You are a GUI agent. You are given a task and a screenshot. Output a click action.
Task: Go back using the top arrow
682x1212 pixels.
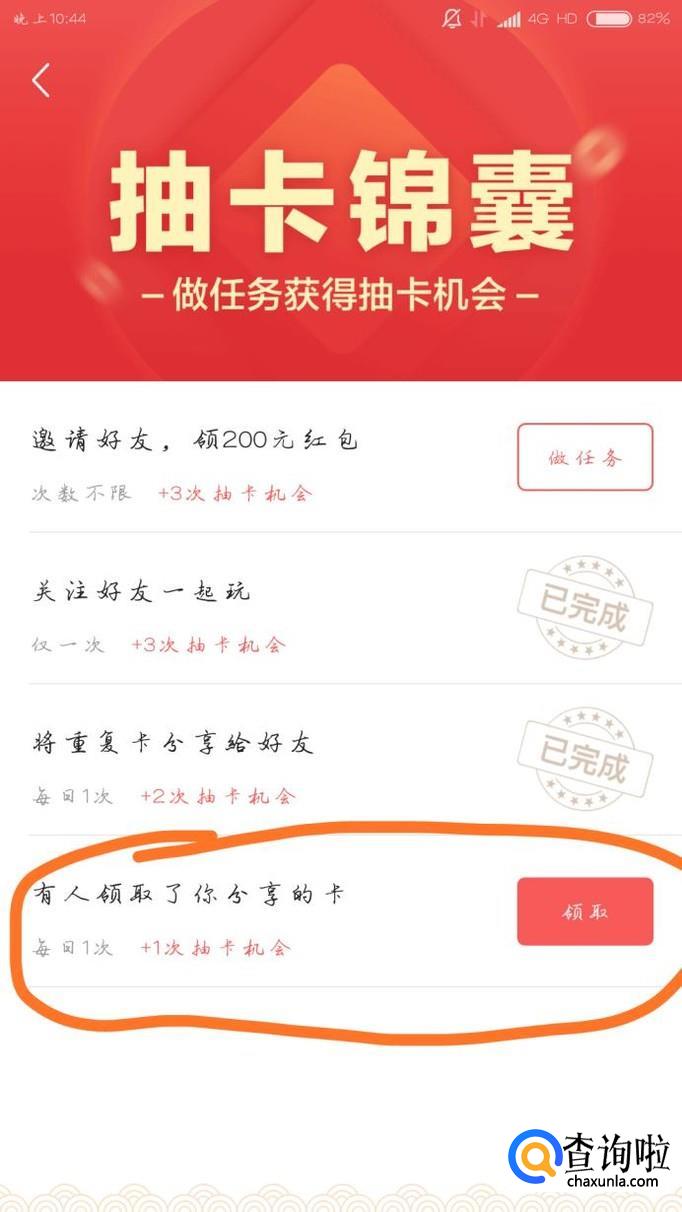pyautogui.click(x=41, y=80)
